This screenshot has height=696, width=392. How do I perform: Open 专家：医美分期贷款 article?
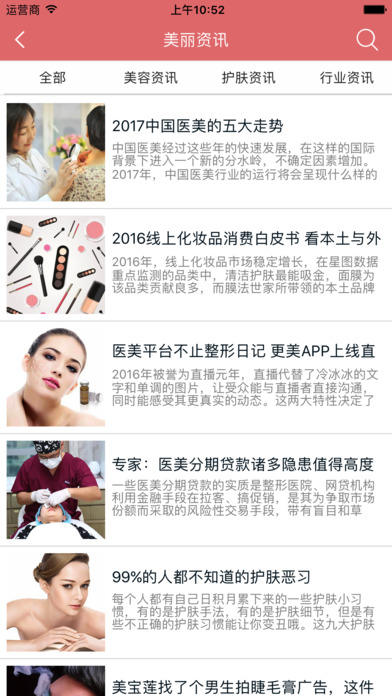tap(196, 490)
